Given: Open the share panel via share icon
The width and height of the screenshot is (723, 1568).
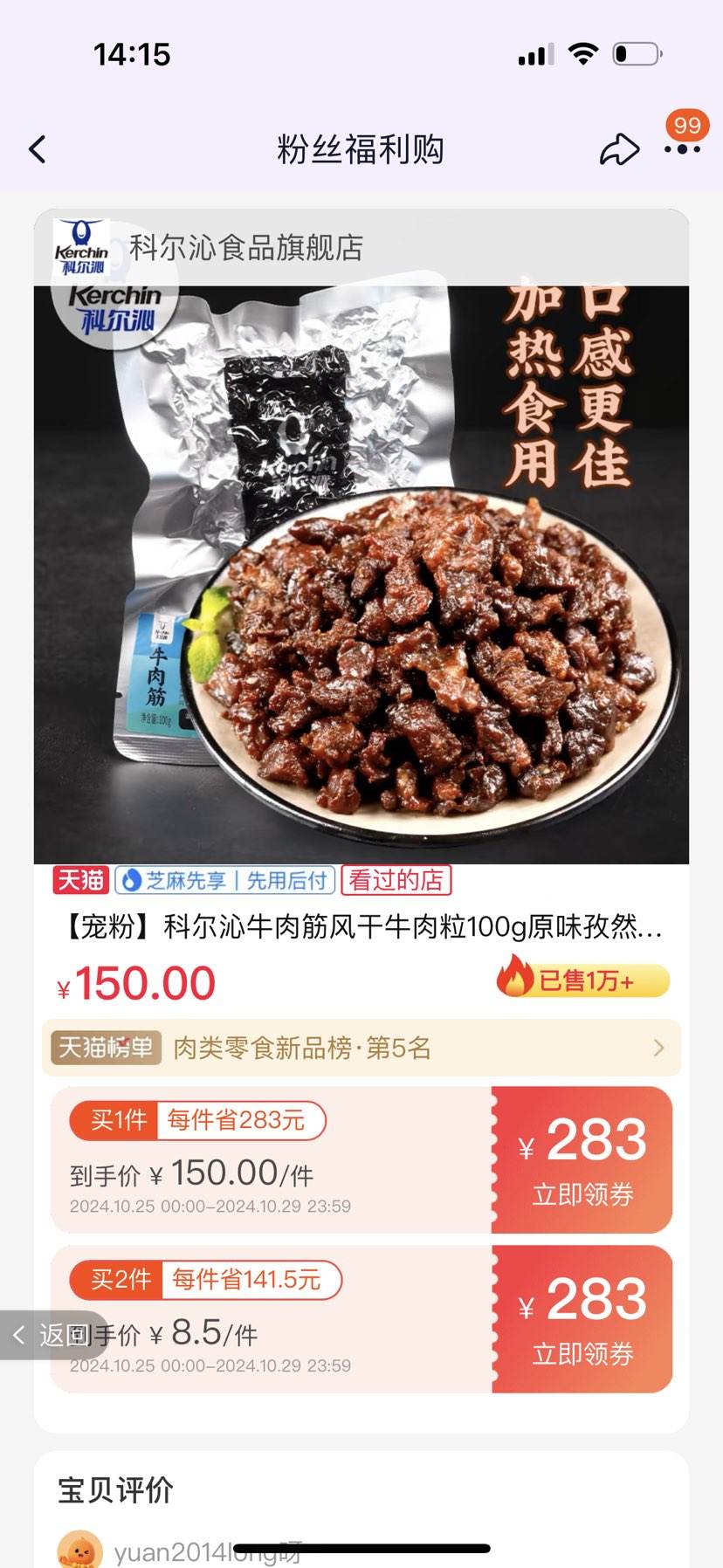Looking at the screenshot, I should 620,148.
